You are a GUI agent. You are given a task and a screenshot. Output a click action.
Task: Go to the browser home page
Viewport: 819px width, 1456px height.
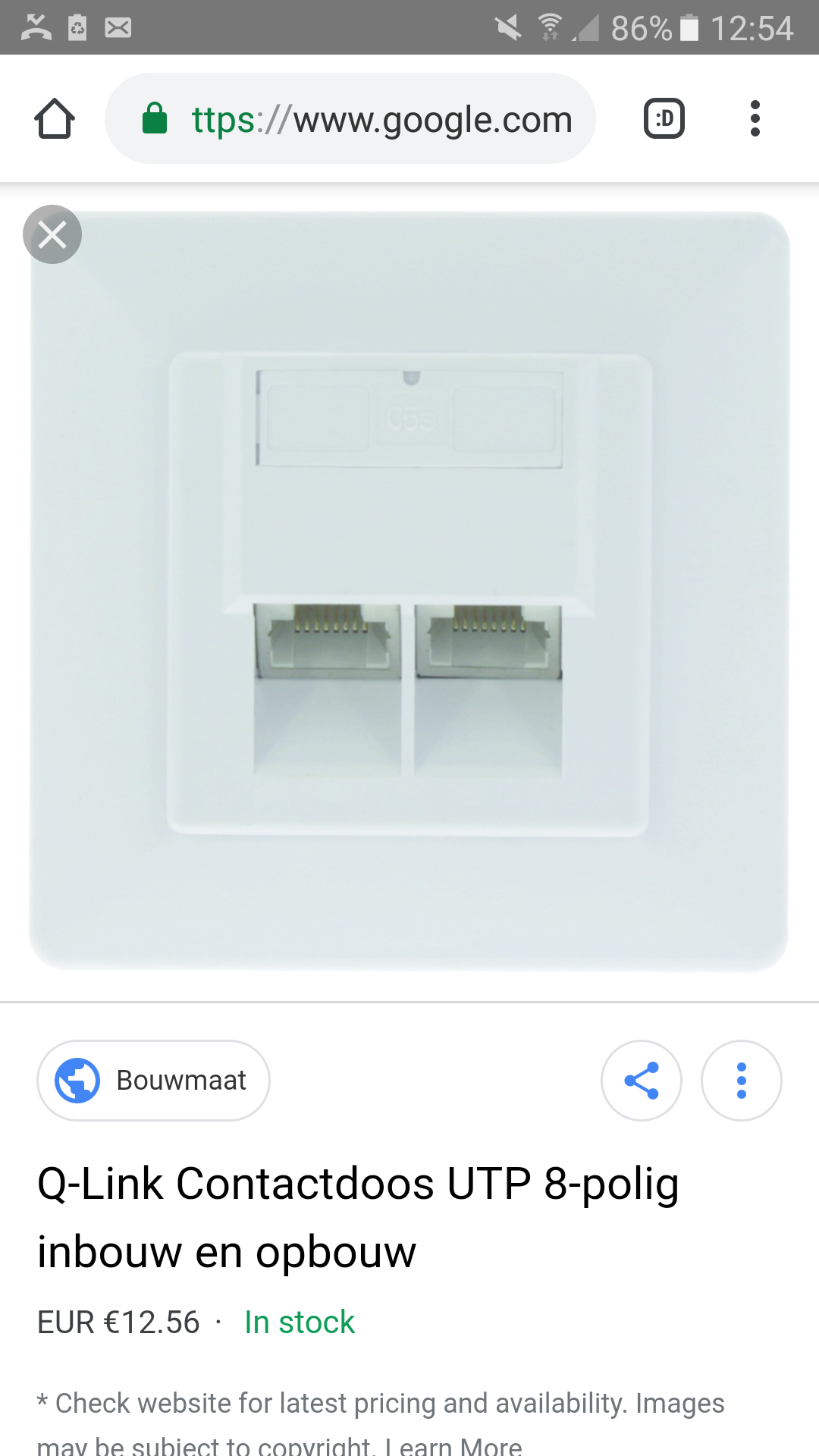(x=55, y=119)
